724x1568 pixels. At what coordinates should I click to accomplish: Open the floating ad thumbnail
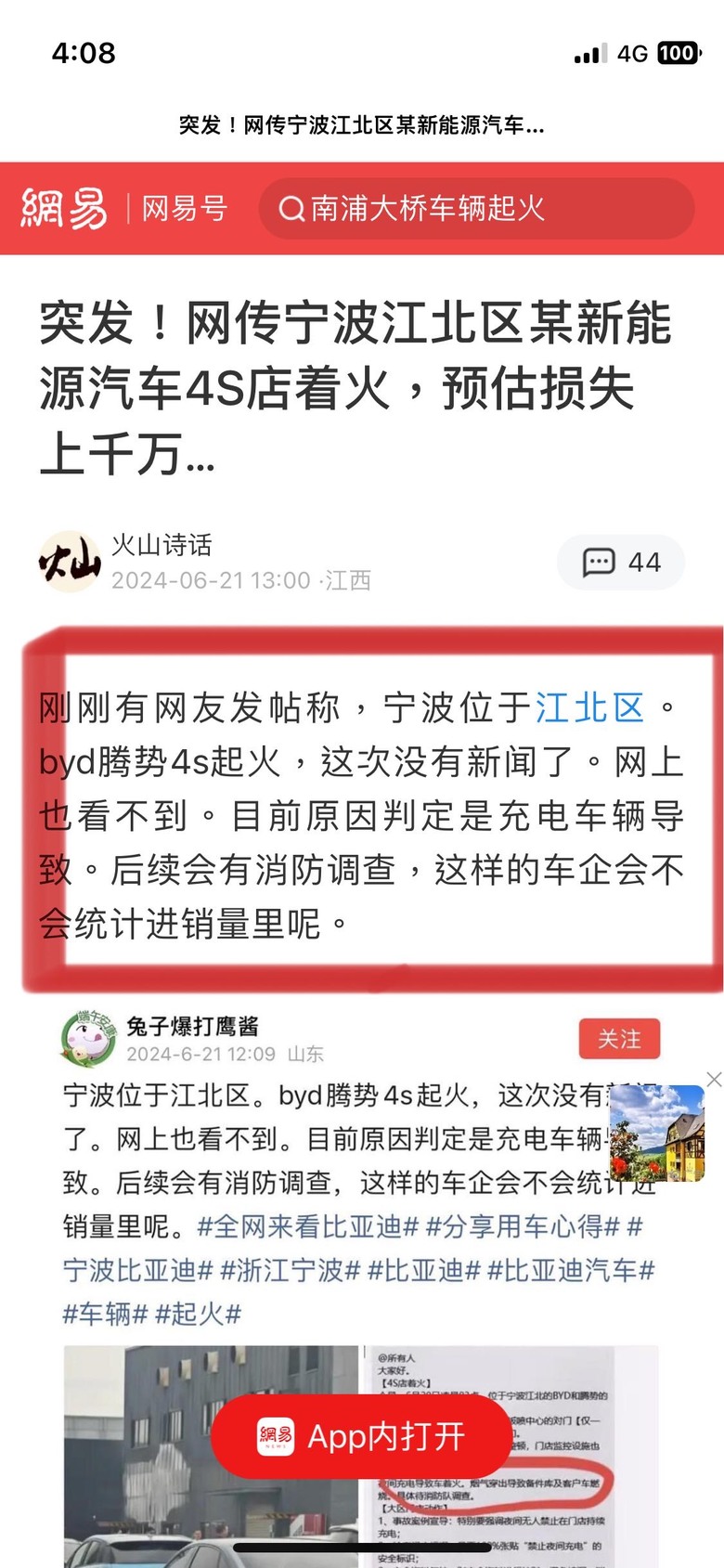(656, 1133)
